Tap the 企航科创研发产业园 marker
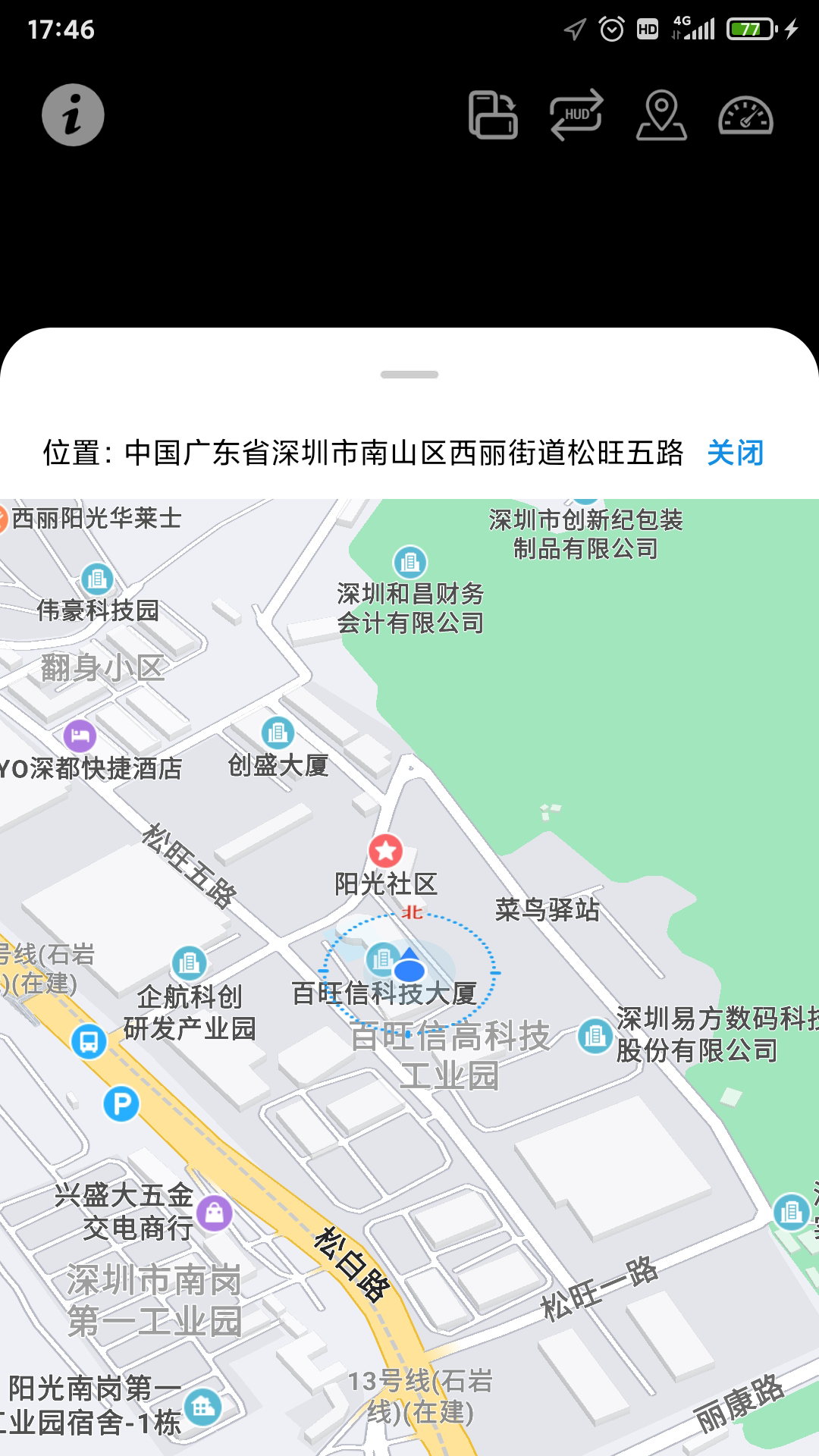819x1456 pixels. click(188, 964)
